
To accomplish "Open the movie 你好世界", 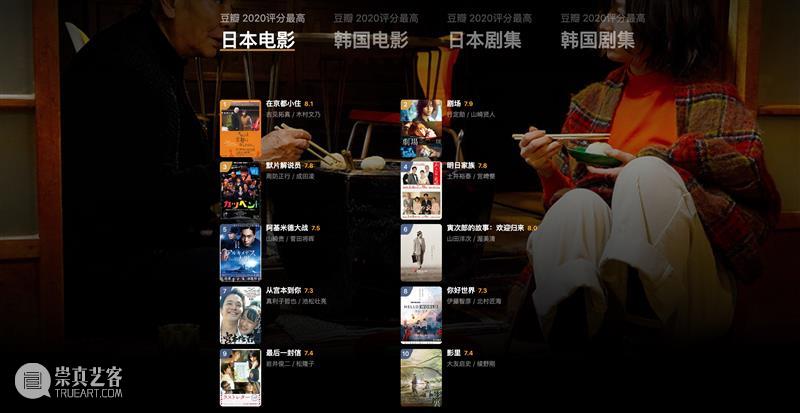I will (461, 290).
